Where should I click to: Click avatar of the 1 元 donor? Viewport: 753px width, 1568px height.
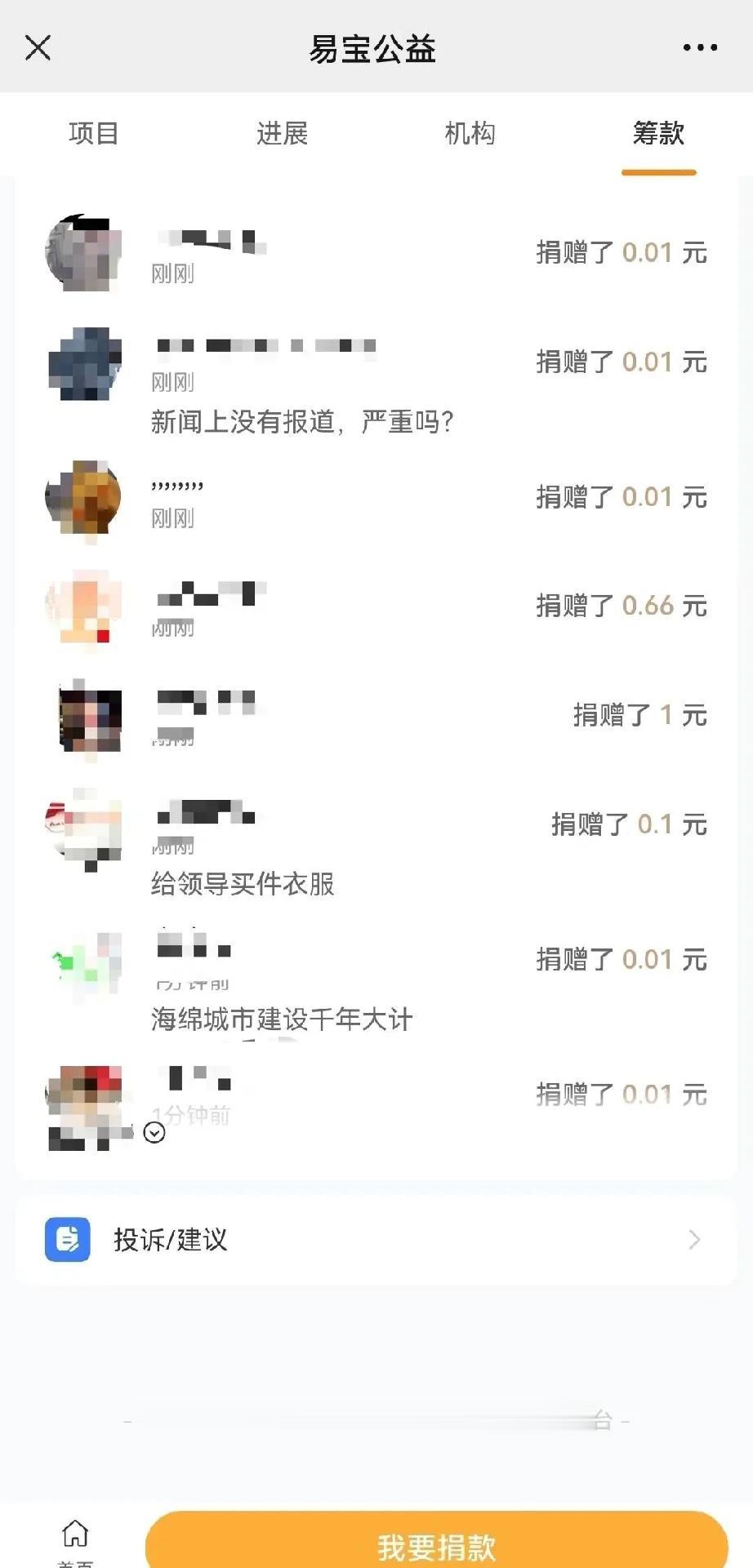(84, 718)
